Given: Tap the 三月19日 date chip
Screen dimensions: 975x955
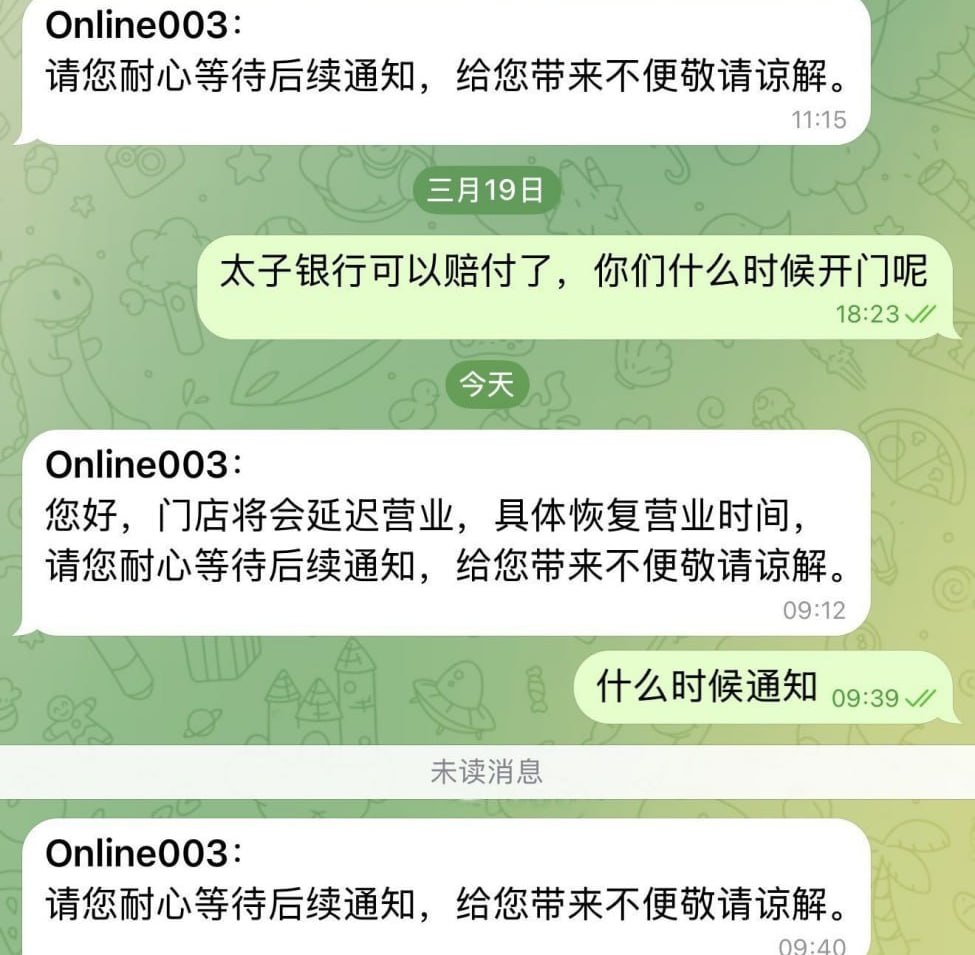Looking at the screenshot, I should (x=486, y=191).
